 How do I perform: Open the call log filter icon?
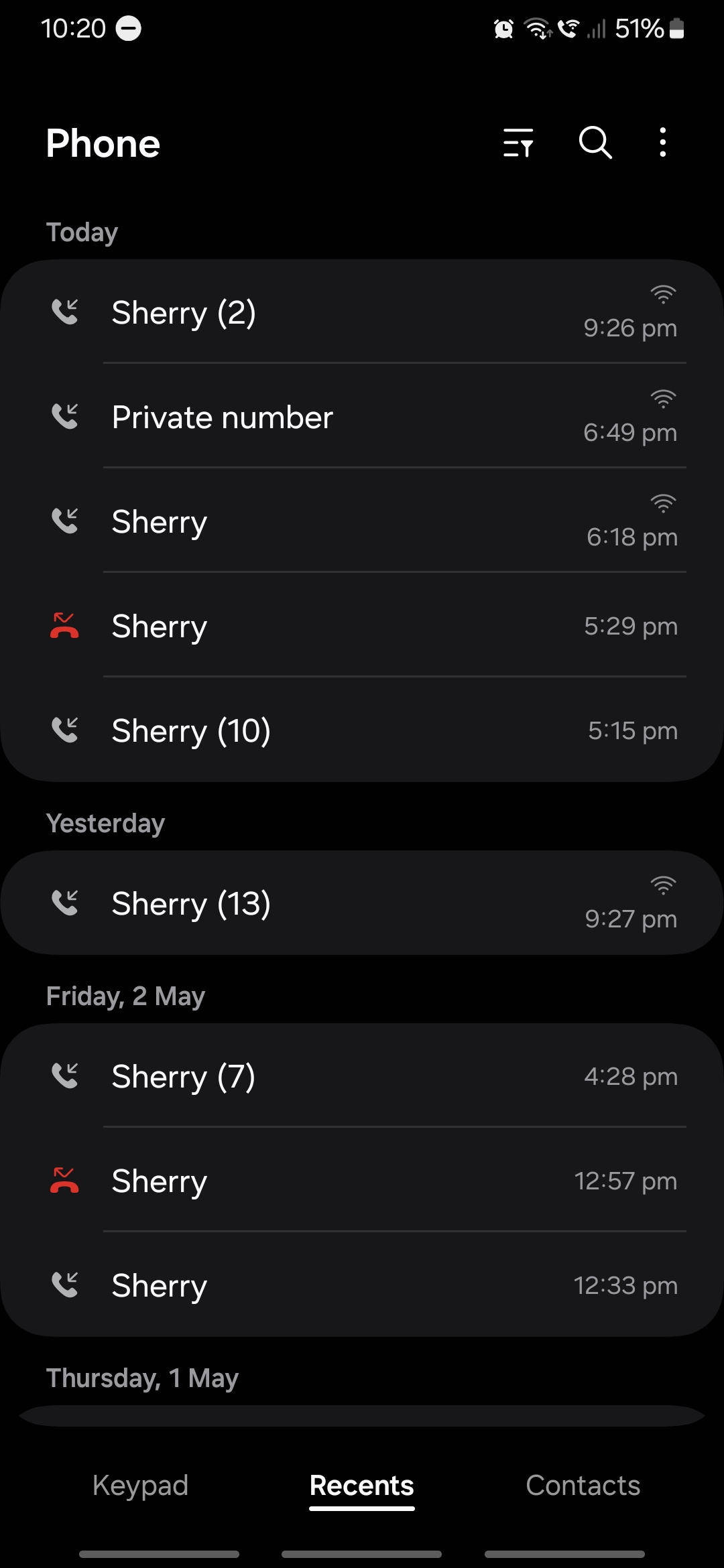[x=518, y=143]
